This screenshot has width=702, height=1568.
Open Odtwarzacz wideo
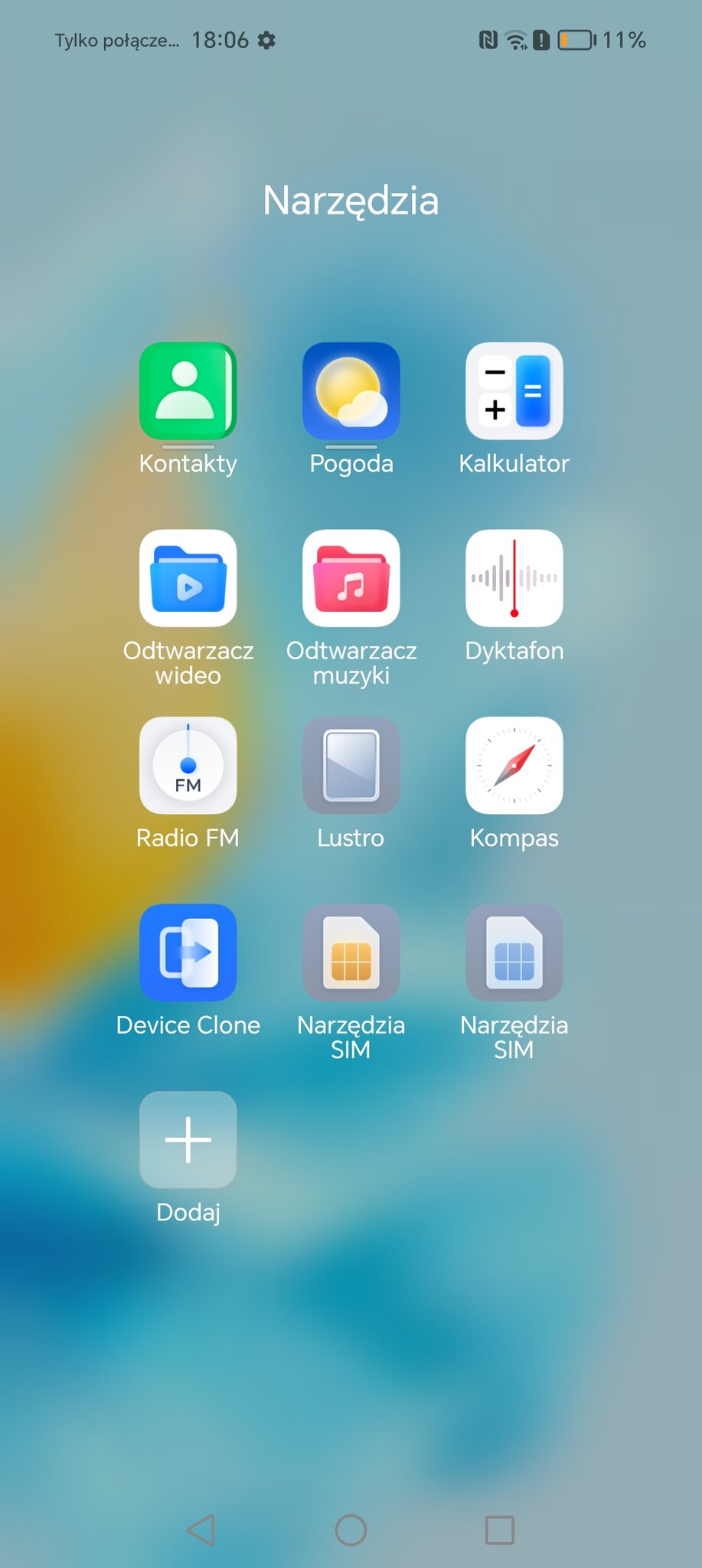pyautogui.click(x=188, y=579)
